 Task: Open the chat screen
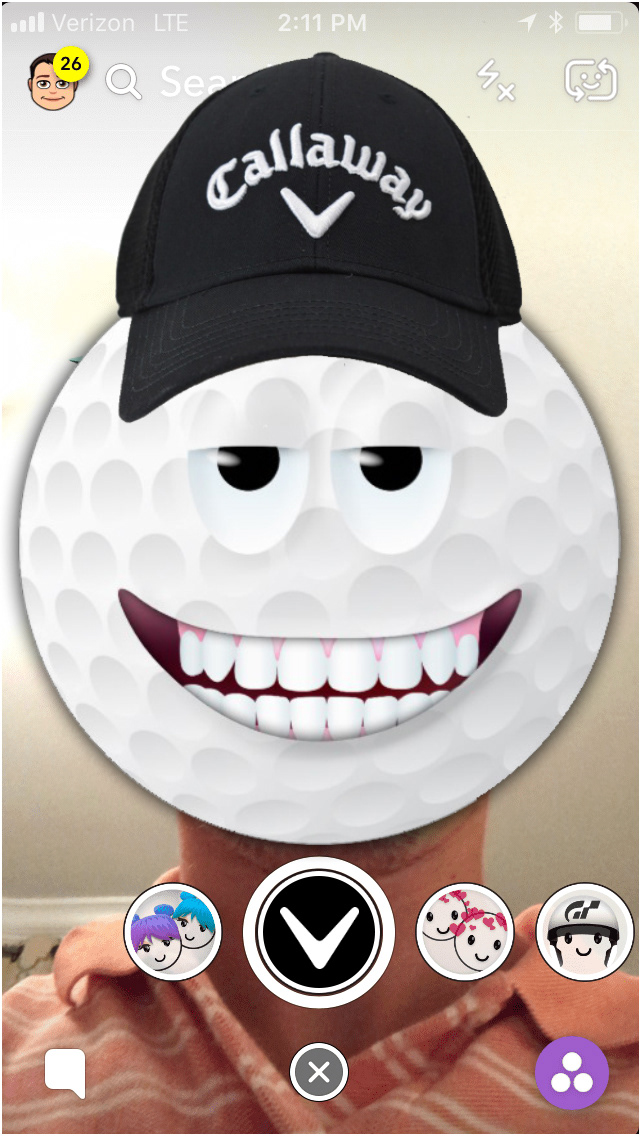tap(65, 1075)
